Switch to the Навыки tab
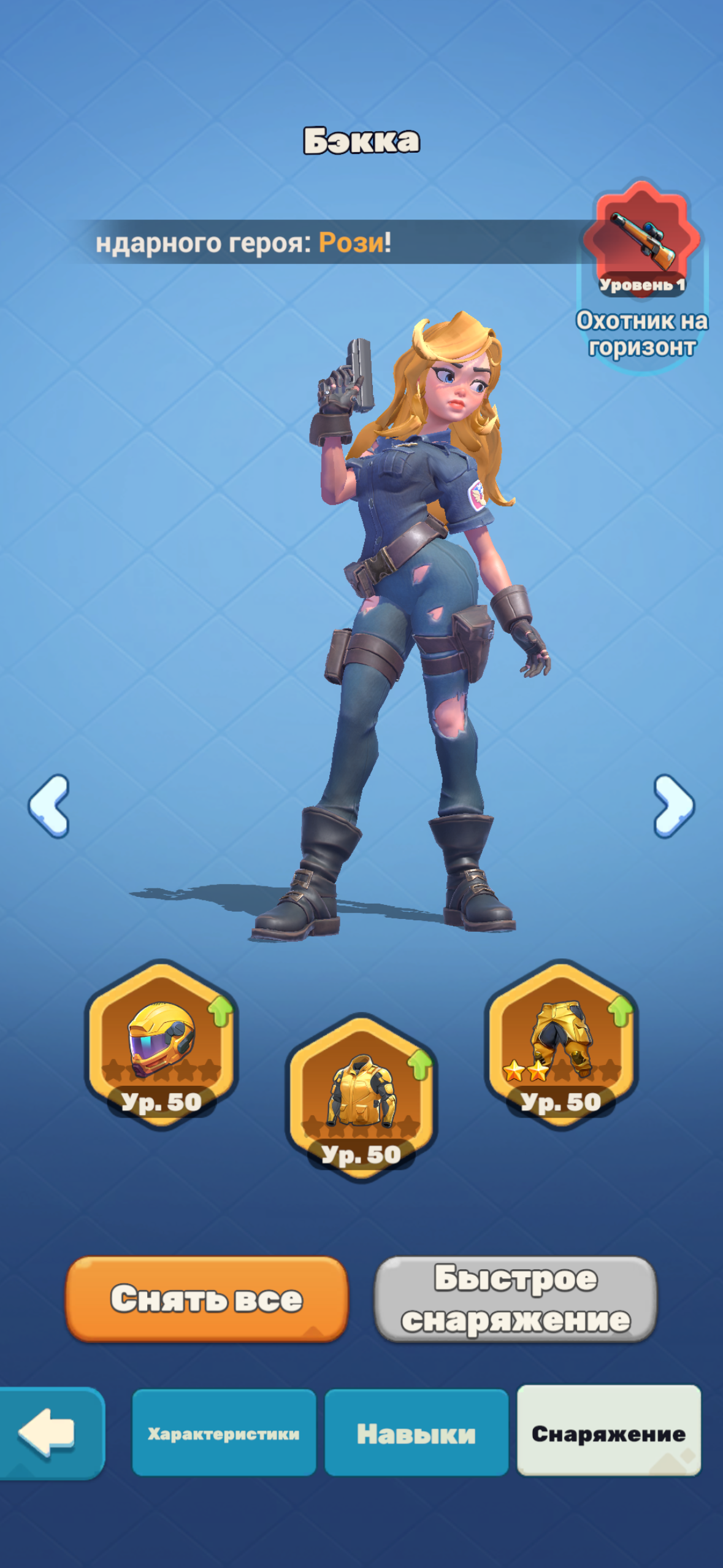The height and width of the screenshot is (1568, 723). tap(416, 1433)
